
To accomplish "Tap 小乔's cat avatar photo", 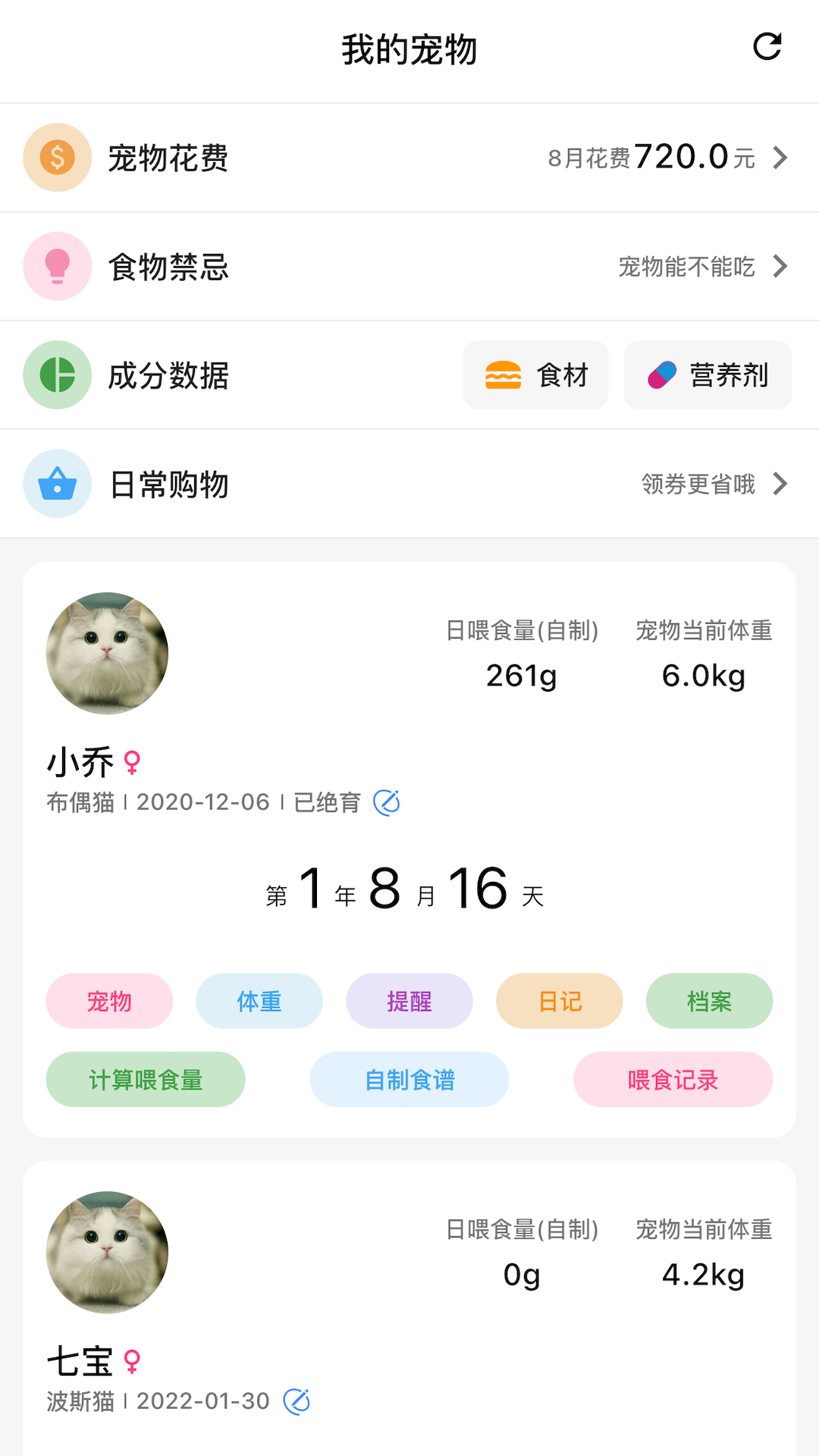I will point(107,653).
